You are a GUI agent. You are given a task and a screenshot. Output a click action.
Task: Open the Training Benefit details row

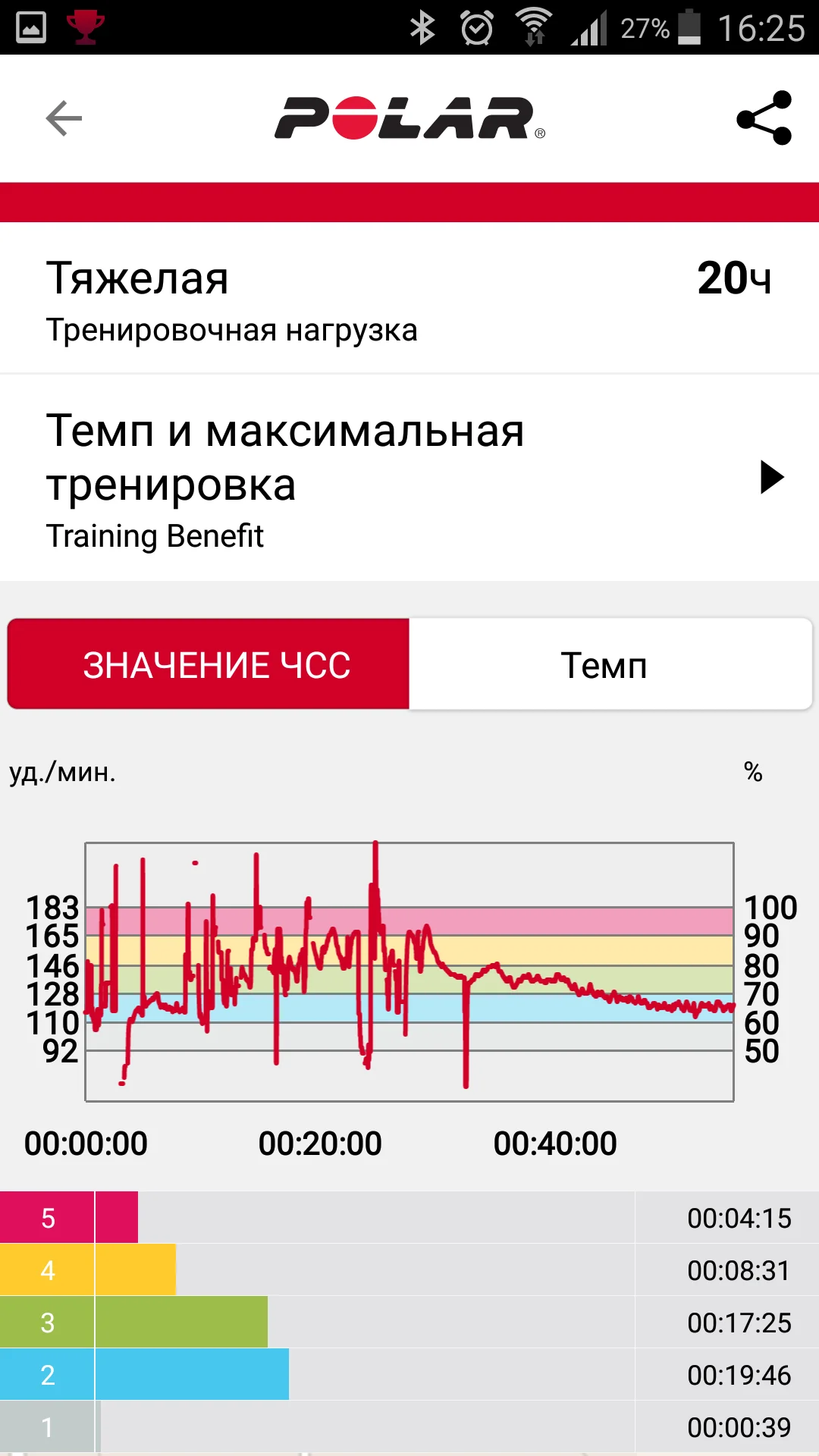[409, 478]
